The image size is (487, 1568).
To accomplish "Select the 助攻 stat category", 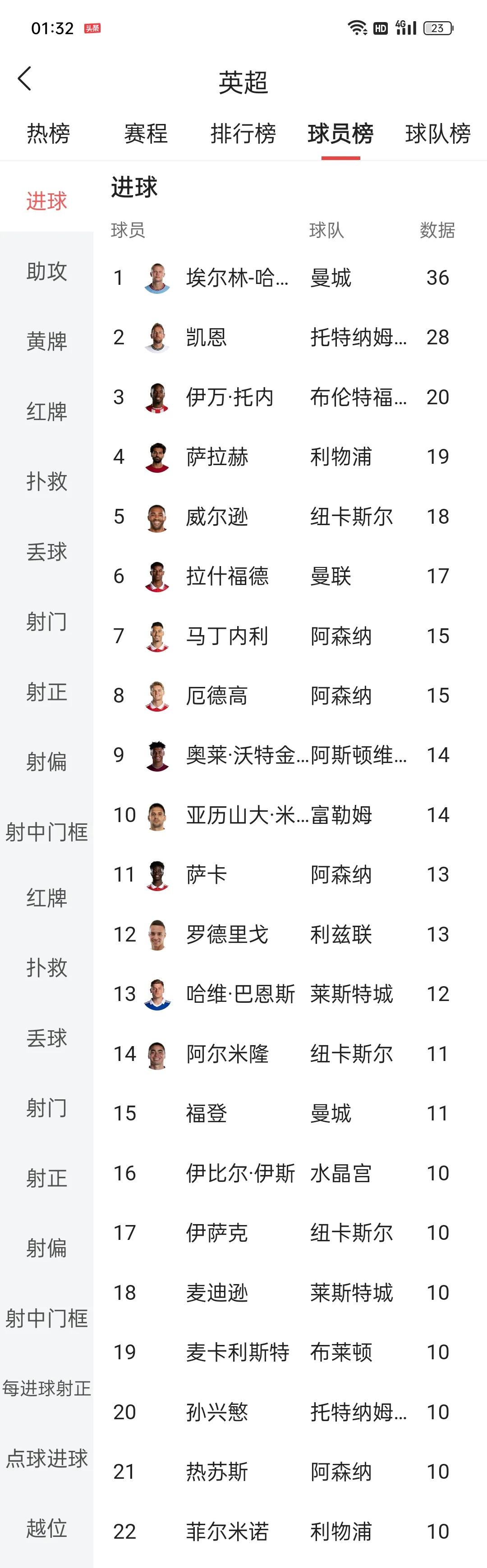I will [46, 271].
